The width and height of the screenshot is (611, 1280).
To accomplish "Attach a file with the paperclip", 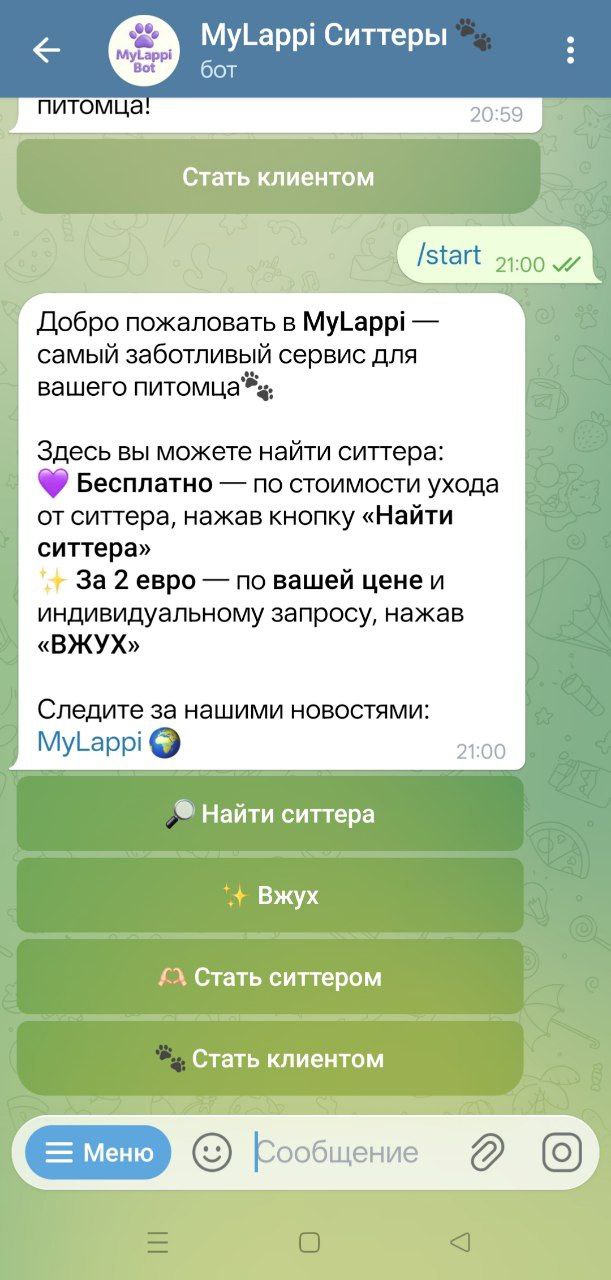I will [x=487, y=1153].
